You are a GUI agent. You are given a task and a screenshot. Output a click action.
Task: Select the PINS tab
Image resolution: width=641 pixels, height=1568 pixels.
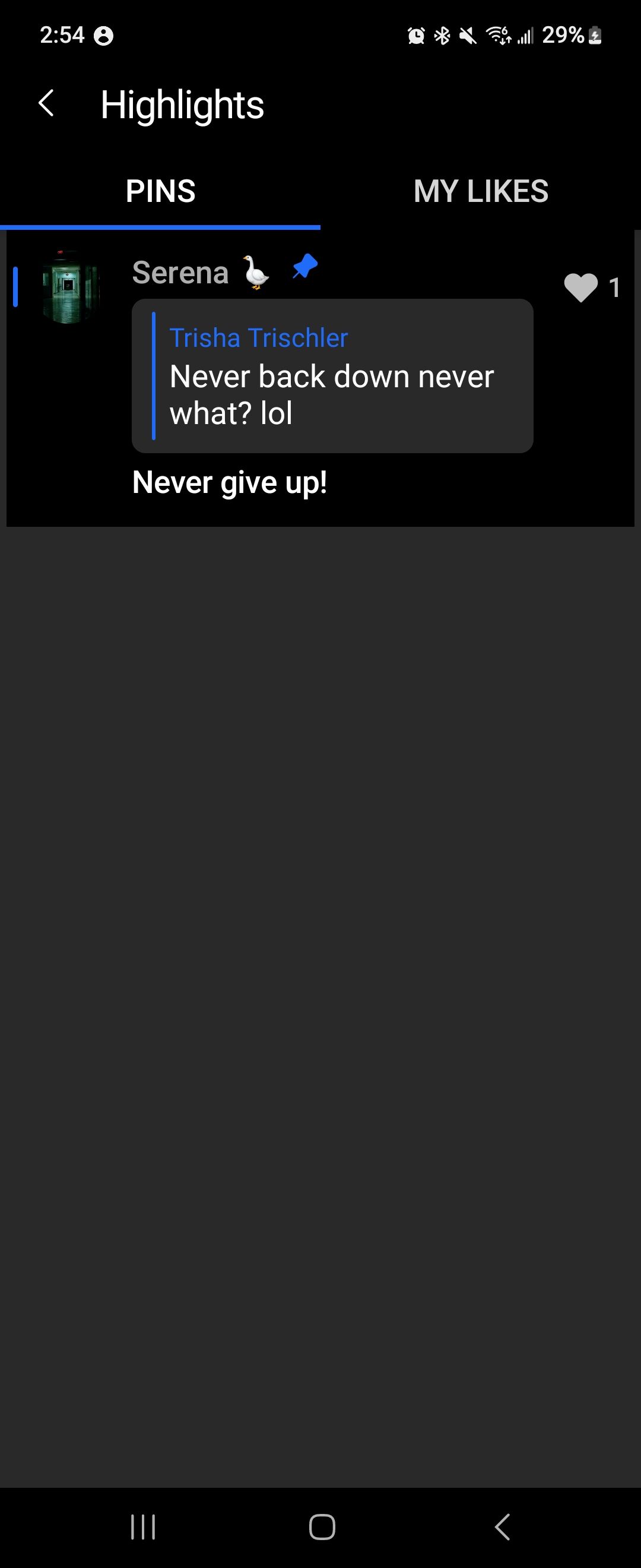point(161,191)
